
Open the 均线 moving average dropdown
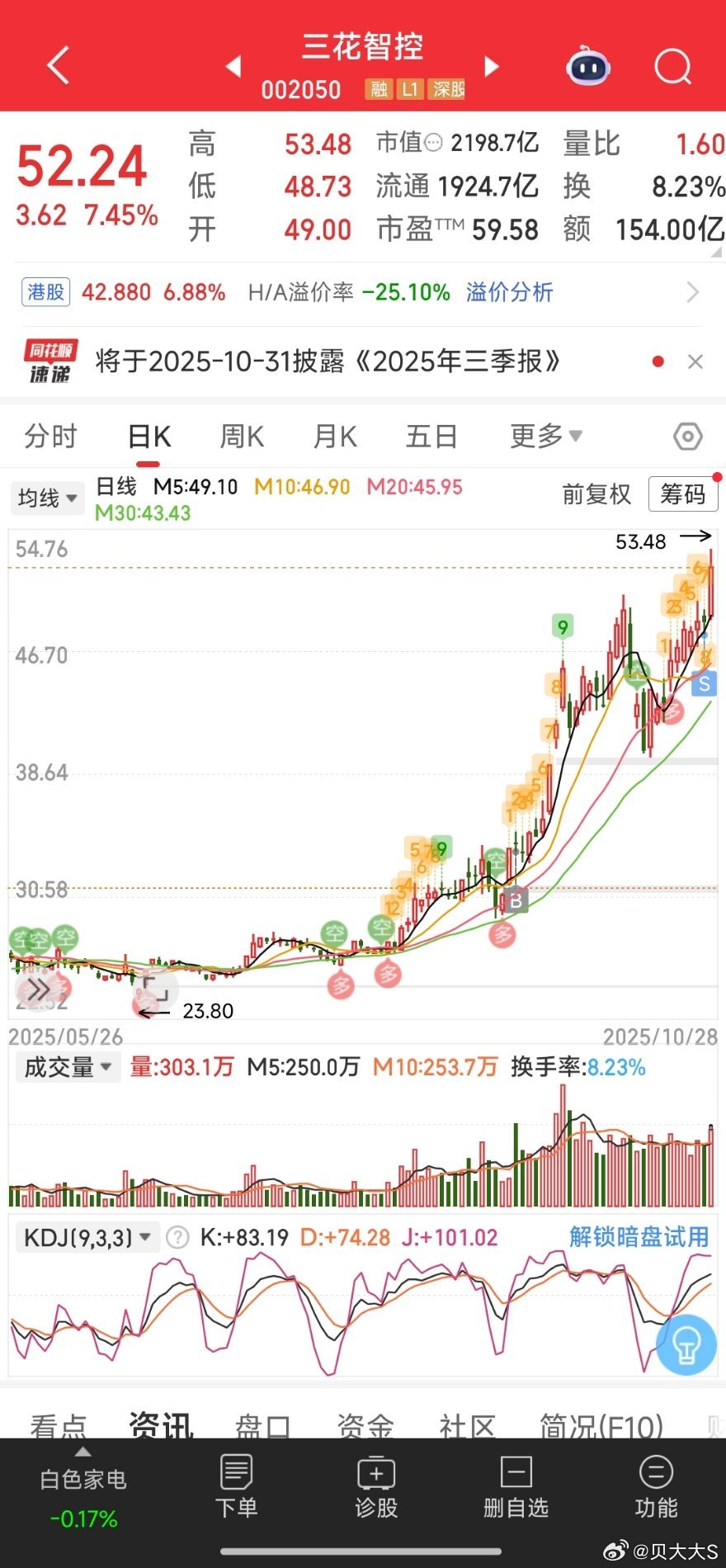pyautogui.click(x=47, y=497)
